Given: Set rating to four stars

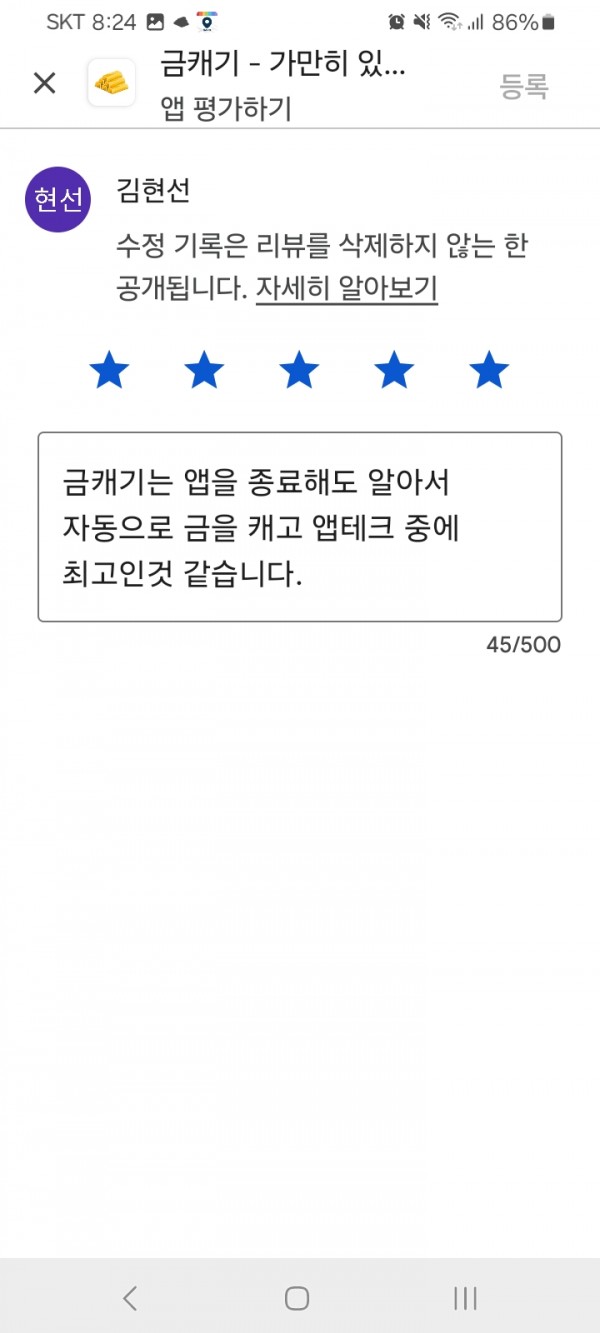Looking at the screenshot, I should point(394,371).
